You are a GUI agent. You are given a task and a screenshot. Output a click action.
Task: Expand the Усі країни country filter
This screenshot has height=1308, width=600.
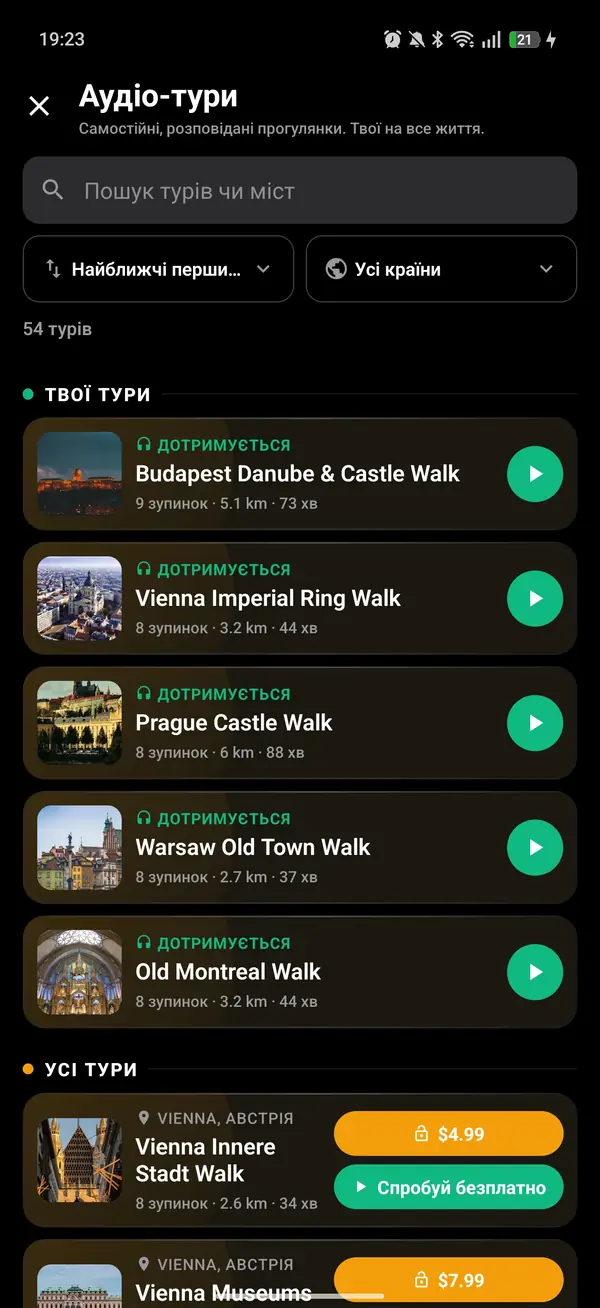(441, 269)
